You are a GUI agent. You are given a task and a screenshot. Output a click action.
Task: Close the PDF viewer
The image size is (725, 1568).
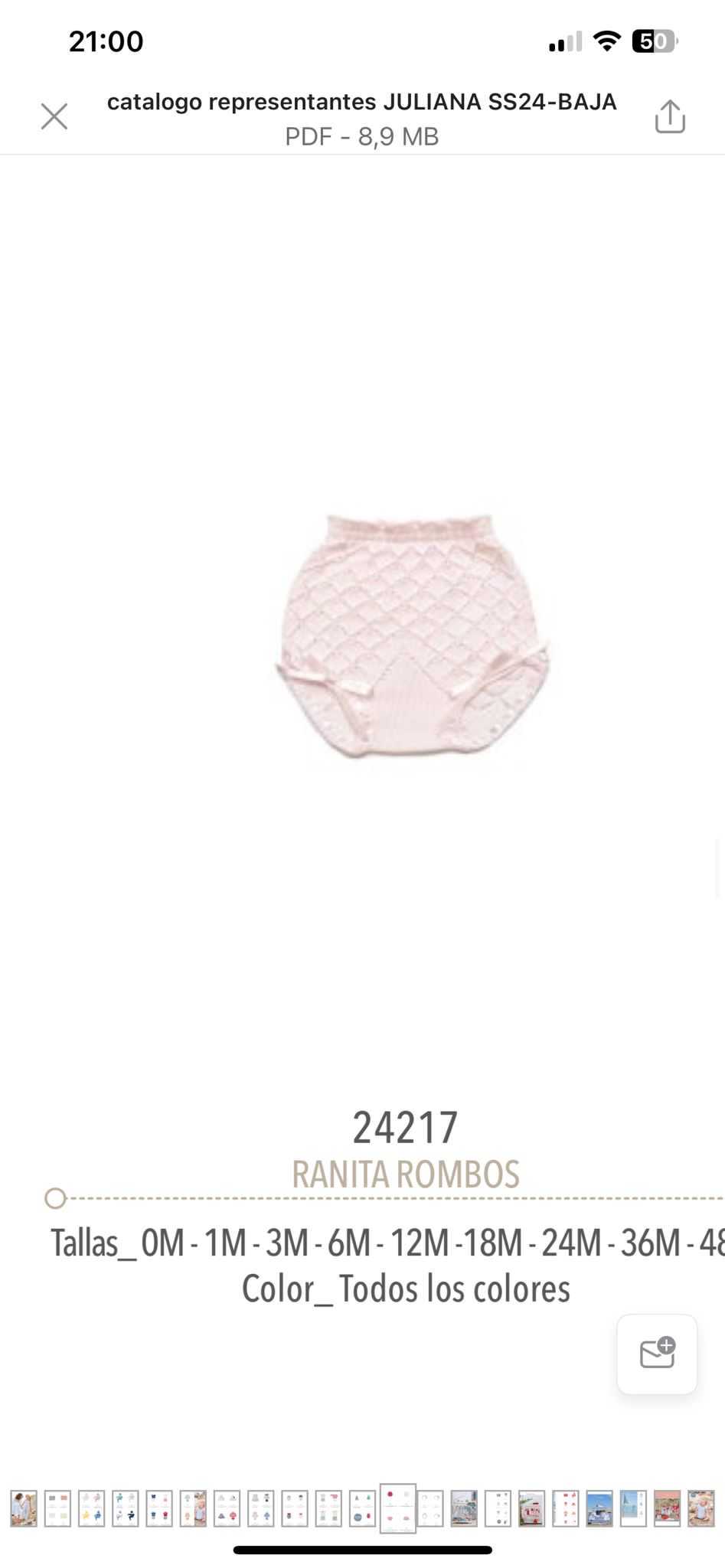pos(54,117)
